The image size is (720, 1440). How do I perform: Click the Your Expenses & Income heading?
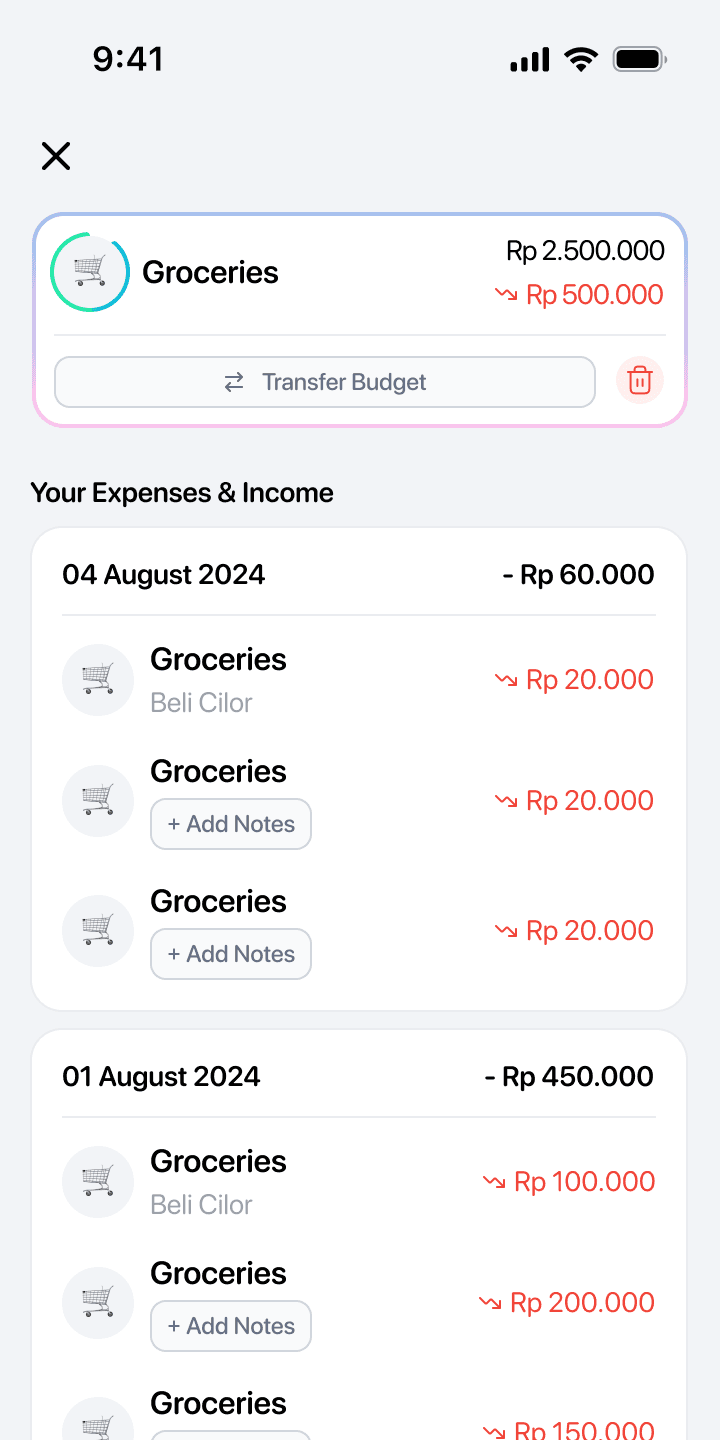[x=182, y=492]
